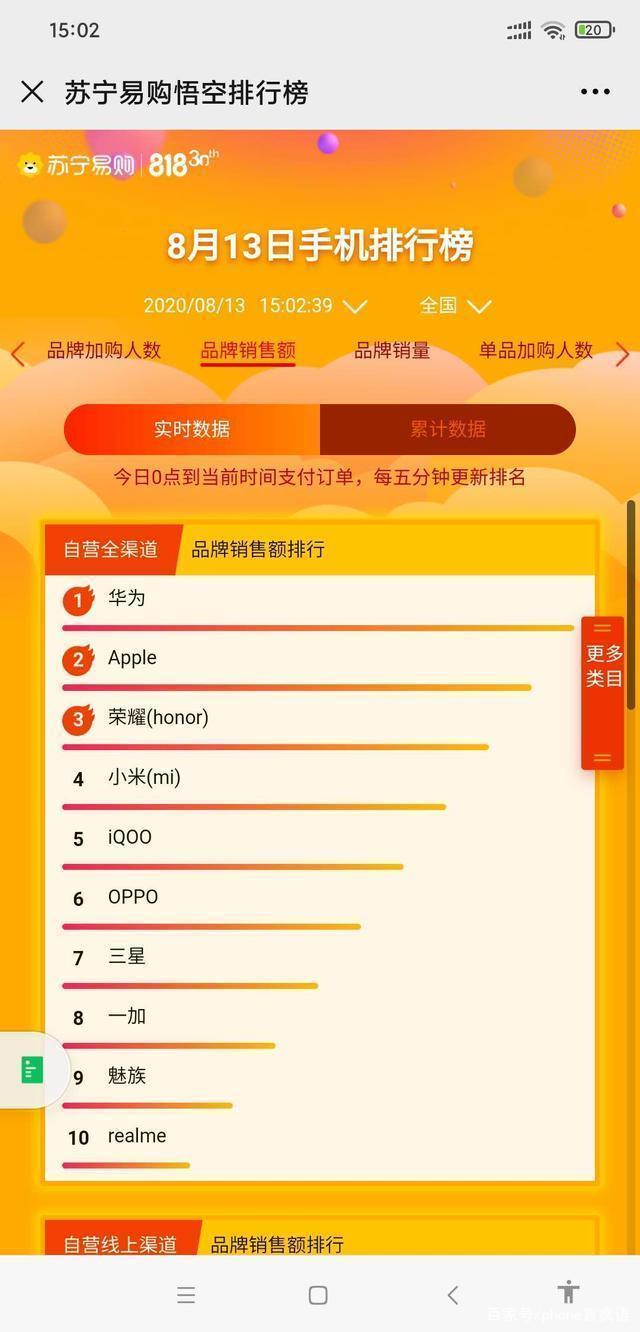Image resolution: width=640 pixels, height=1332 pixels.
Task: Open the 全国 region dropdown
Action: [x=455, y=306]
